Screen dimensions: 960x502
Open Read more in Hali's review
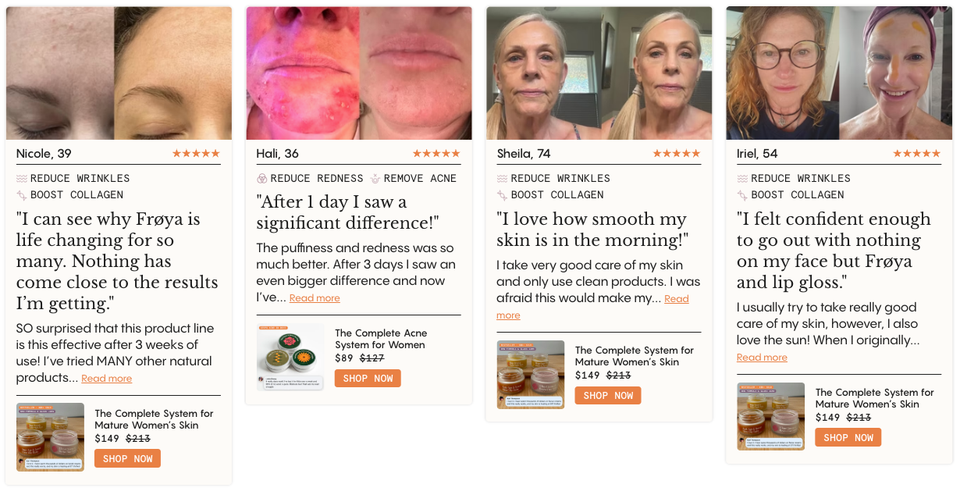[314, 298]
